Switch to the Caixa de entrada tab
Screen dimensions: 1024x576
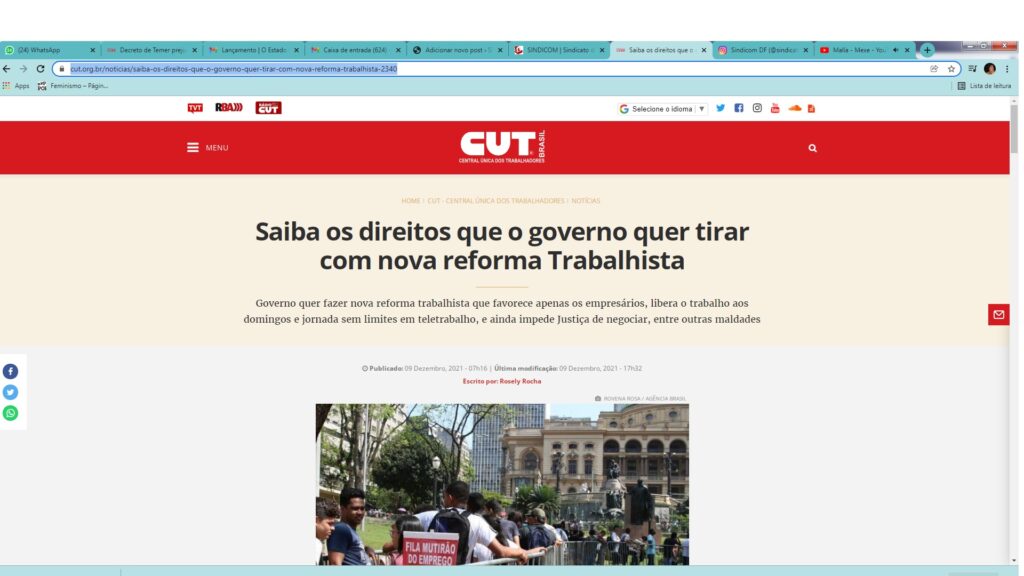pos(350,50)
